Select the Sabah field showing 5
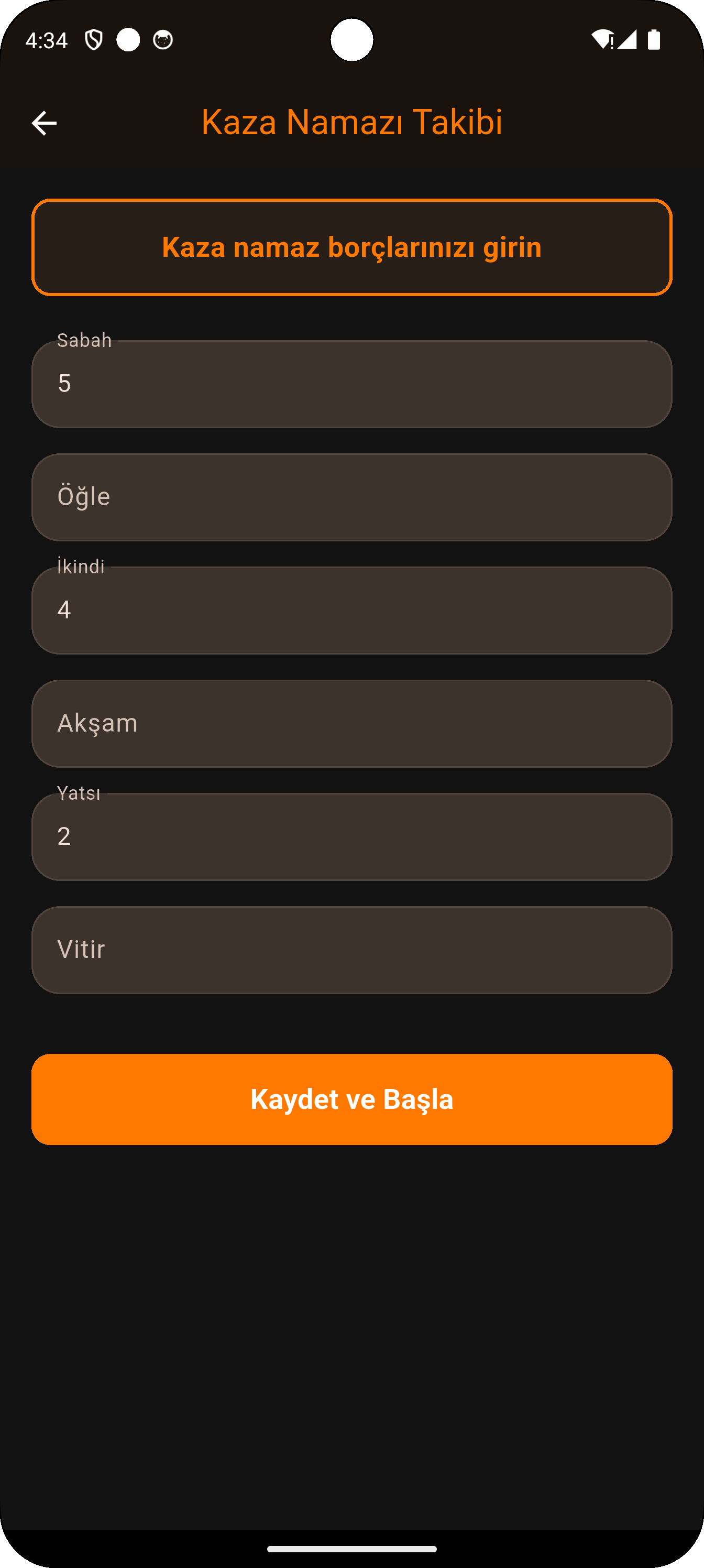Viewport: 704px width, 1568px height. [351, 384]
